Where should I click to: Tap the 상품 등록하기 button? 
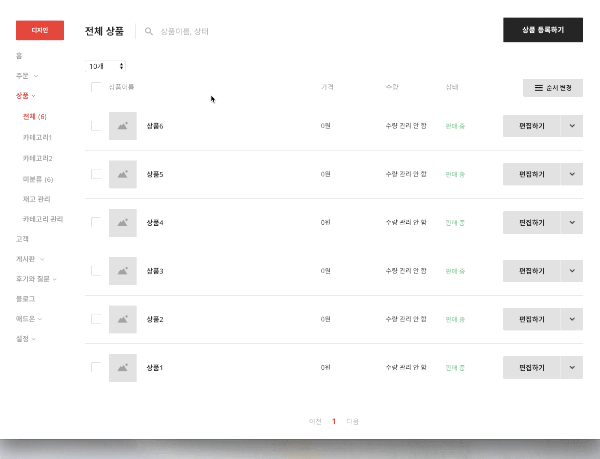pos(542,30)
